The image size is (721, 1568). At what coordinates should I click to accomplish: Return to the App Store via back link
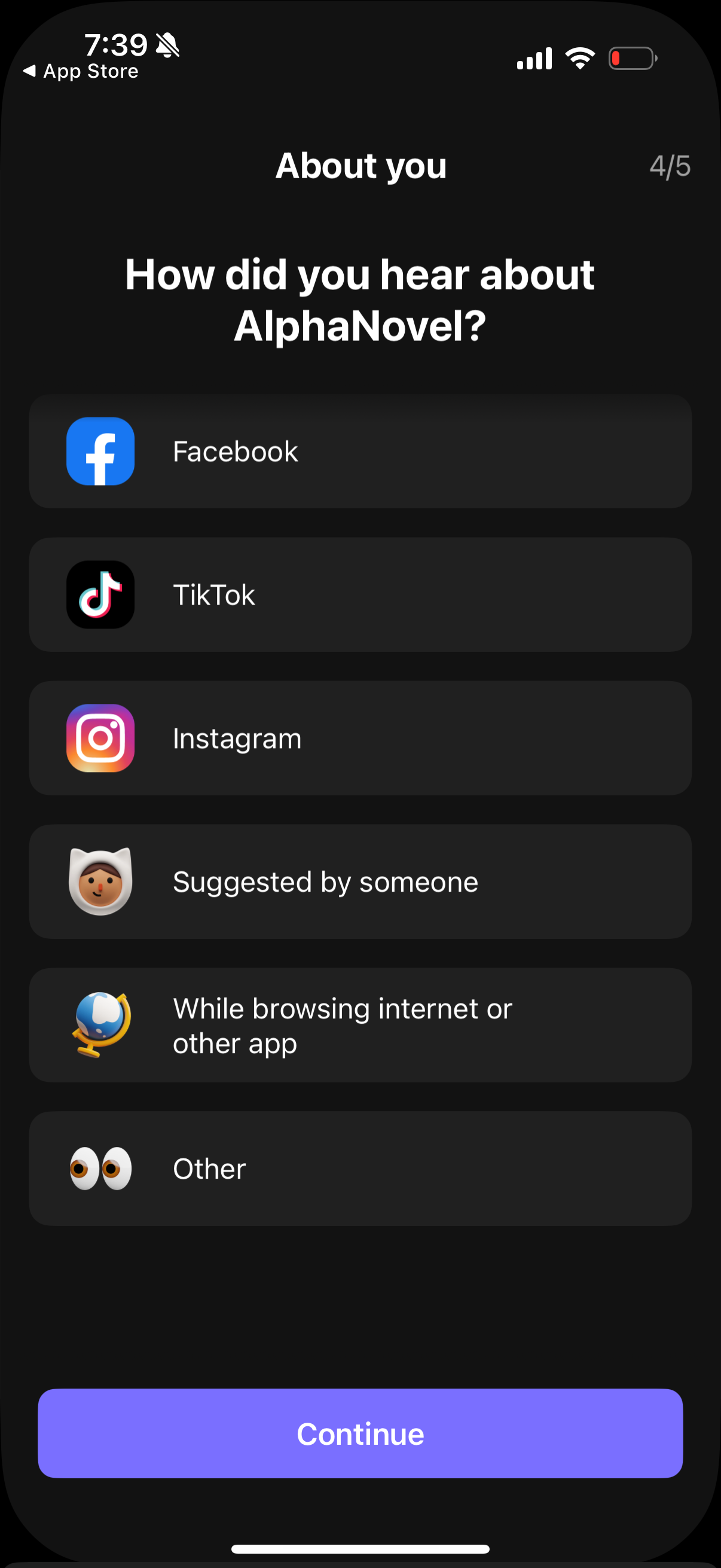pos(81,71)
